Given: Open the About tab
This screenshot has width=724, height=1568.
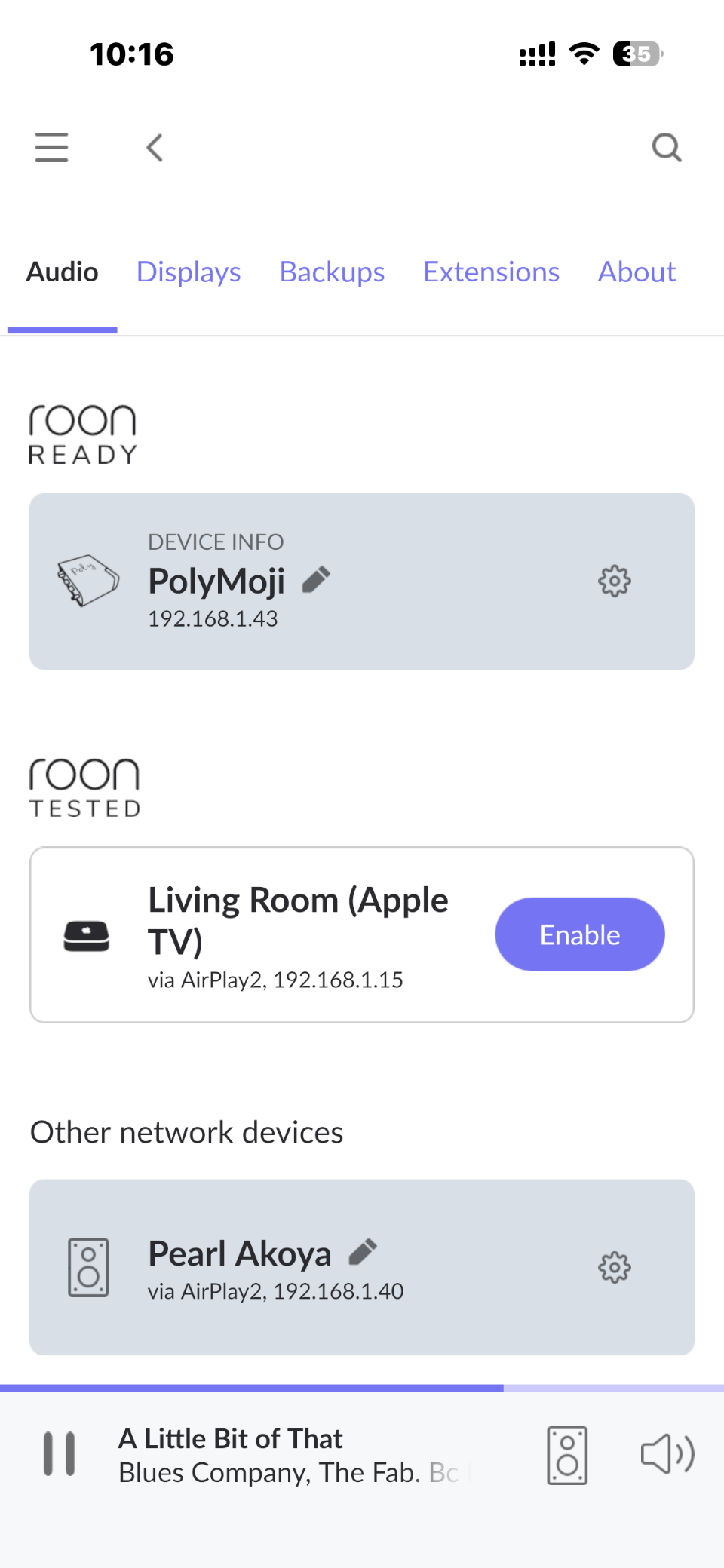Looking at the screenshot, I should [637, 272].
